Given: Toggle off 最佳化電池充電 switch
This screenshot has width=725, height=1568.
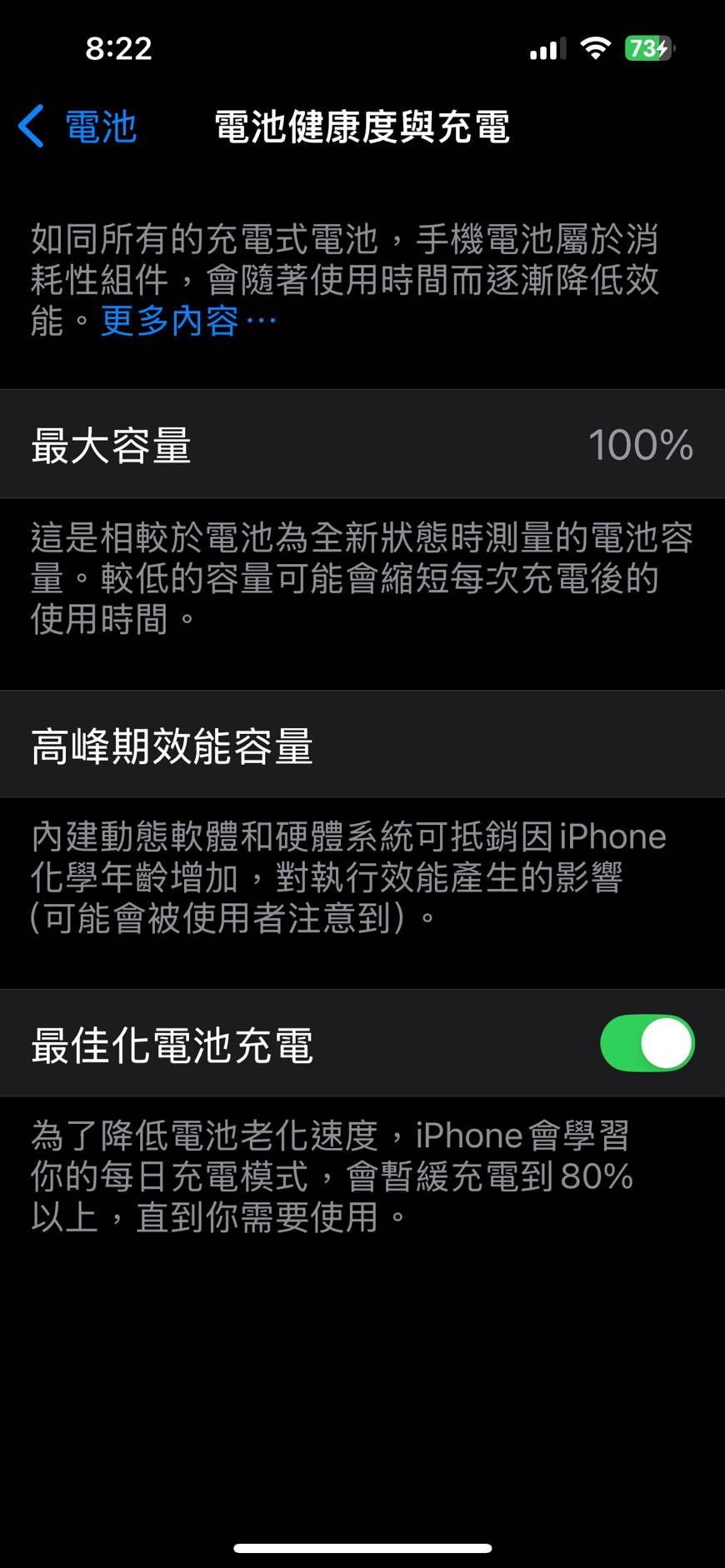Looking at the screenshot, I should coord(647,1043).
